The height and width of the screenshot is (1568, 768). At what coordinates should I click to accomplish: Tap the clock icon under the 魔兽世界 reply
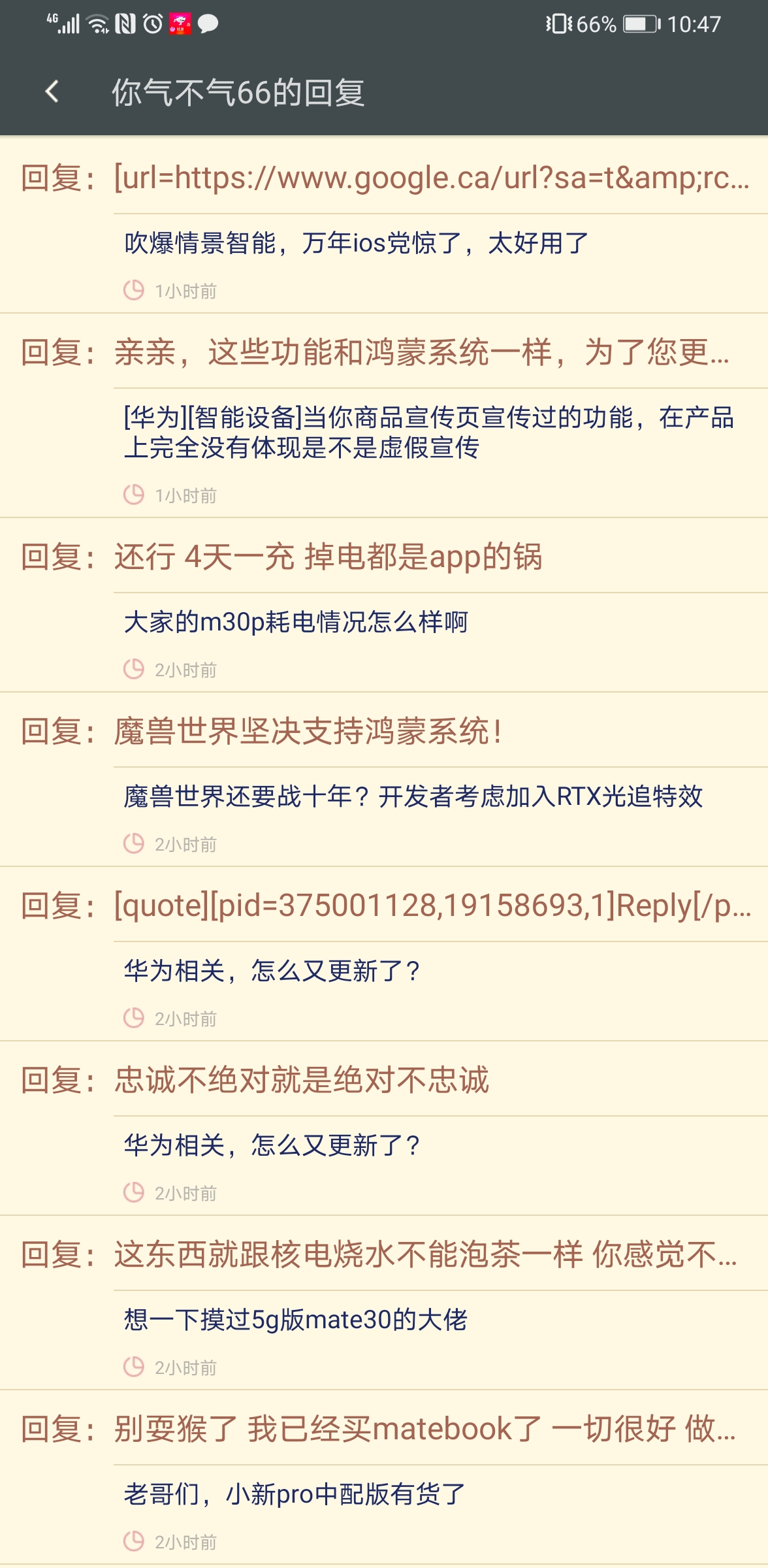click(133, 843)
